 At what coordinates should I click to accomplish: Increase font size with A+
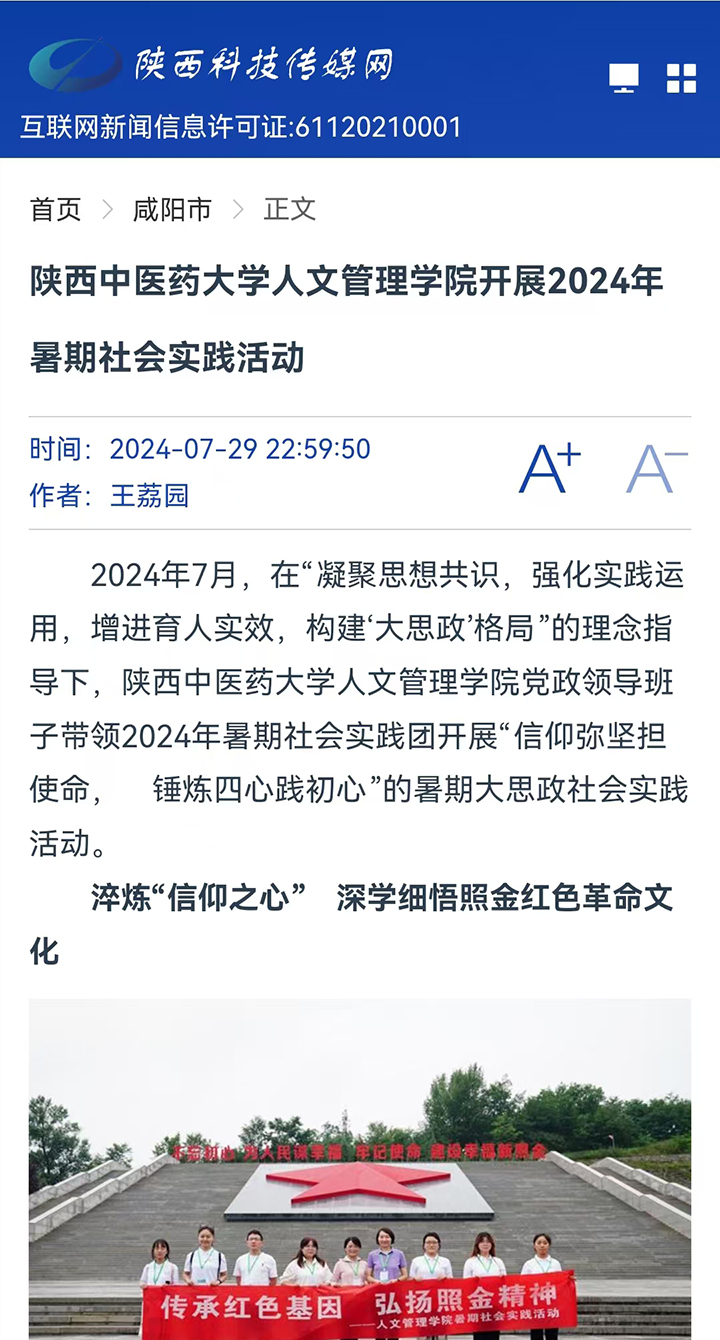point(549,469)
